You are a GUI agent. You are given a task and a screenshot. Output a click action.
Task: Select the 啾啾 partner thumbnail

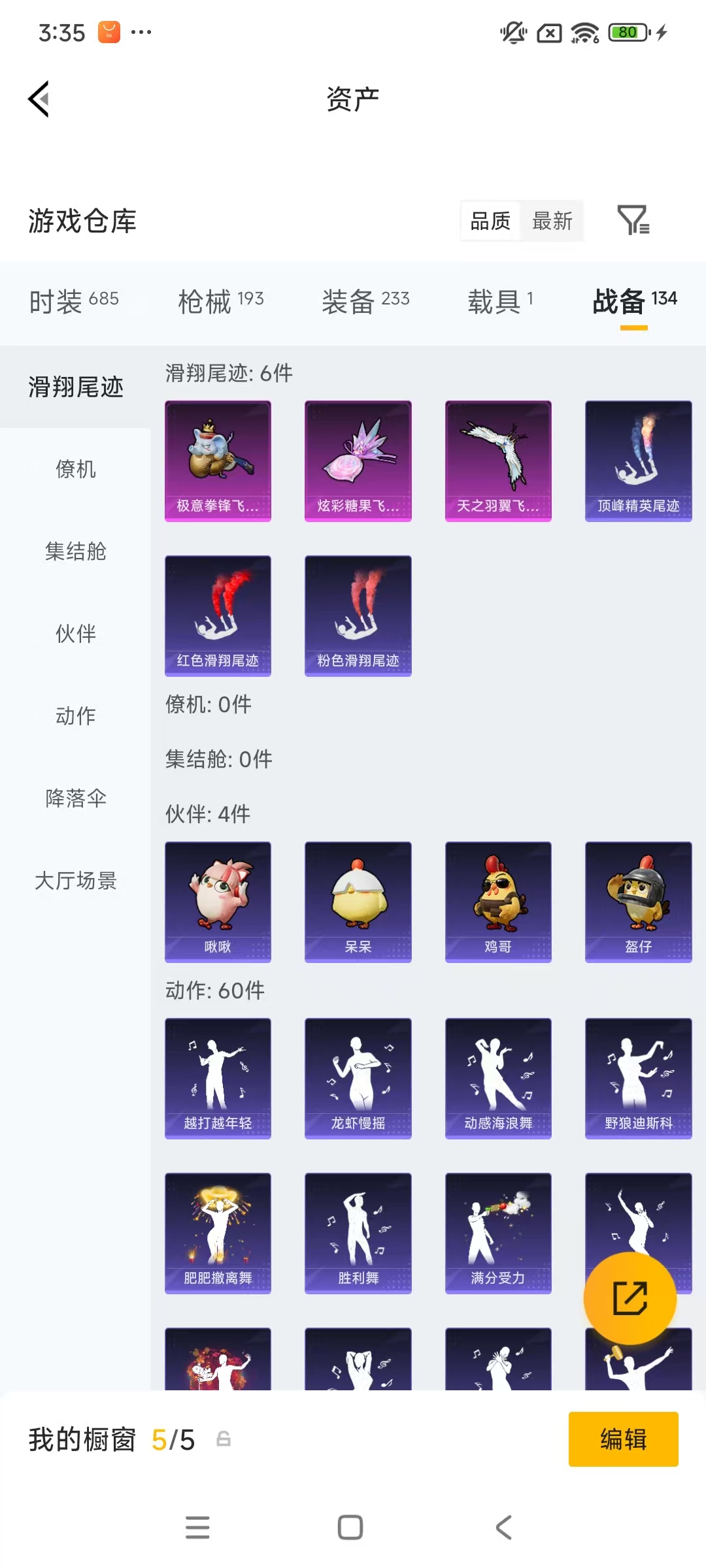tap(218, 902)
